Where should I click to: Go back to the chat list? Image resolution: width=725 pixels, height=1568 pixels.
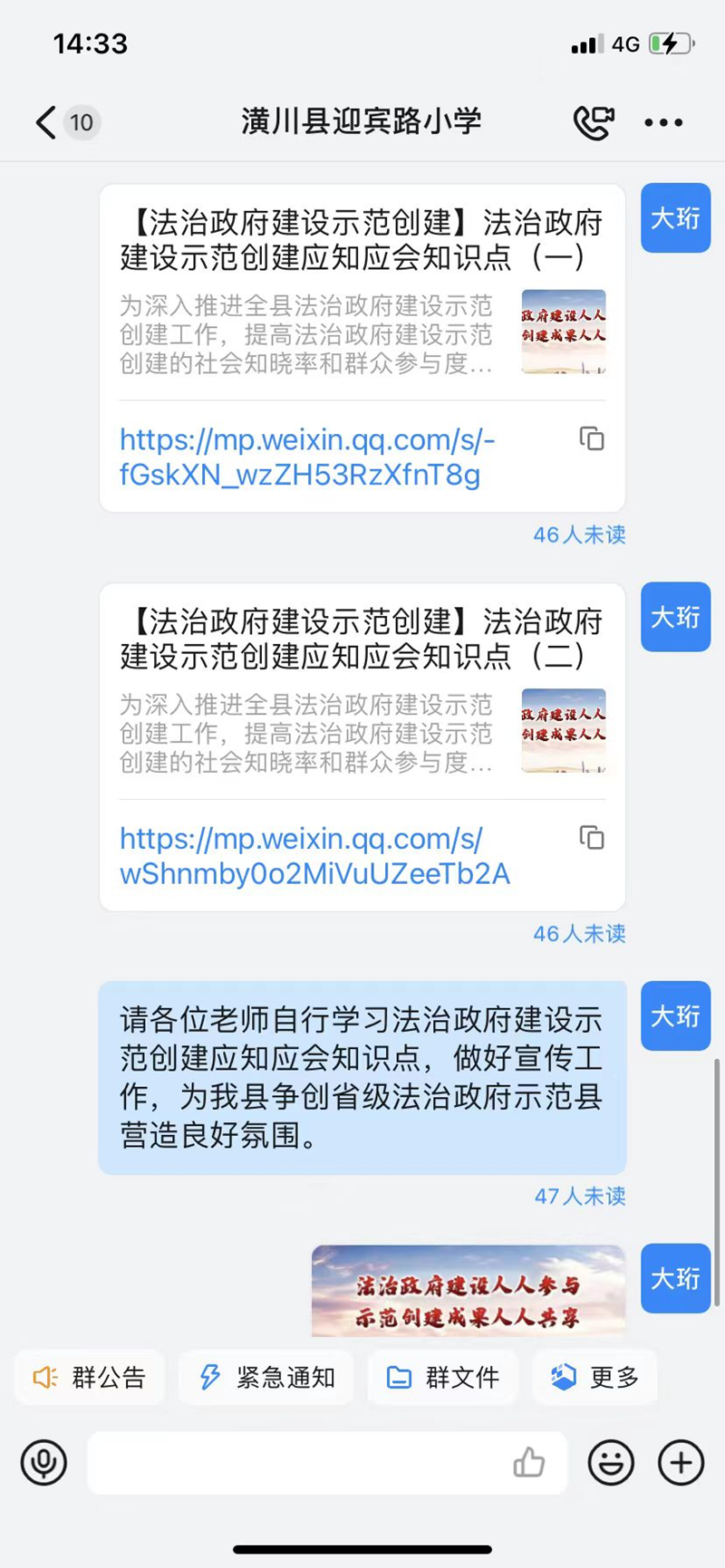(x=46, y=122)
